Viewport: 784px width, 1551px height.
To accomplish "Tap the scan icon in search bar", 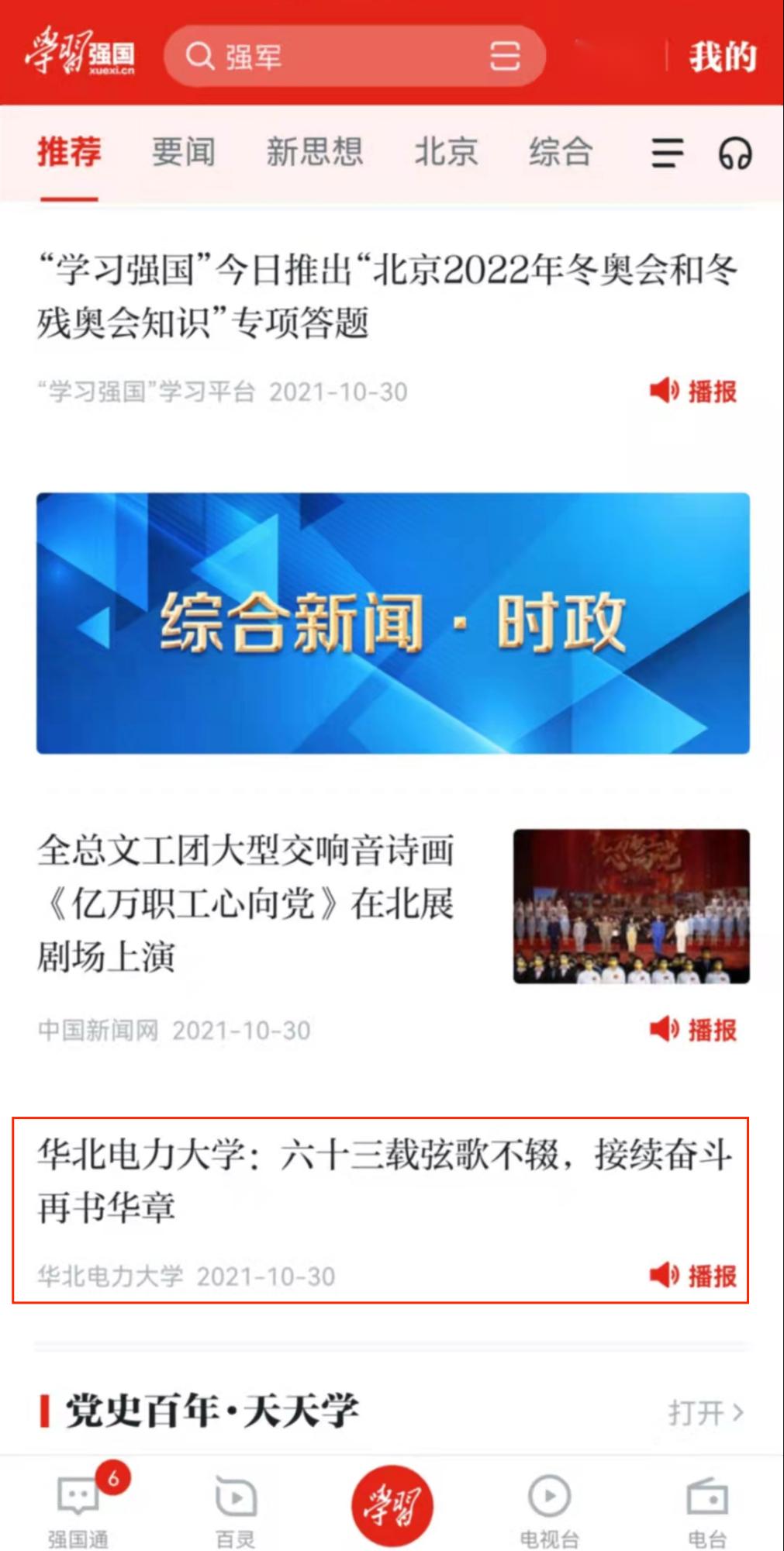I will [505, 57].
